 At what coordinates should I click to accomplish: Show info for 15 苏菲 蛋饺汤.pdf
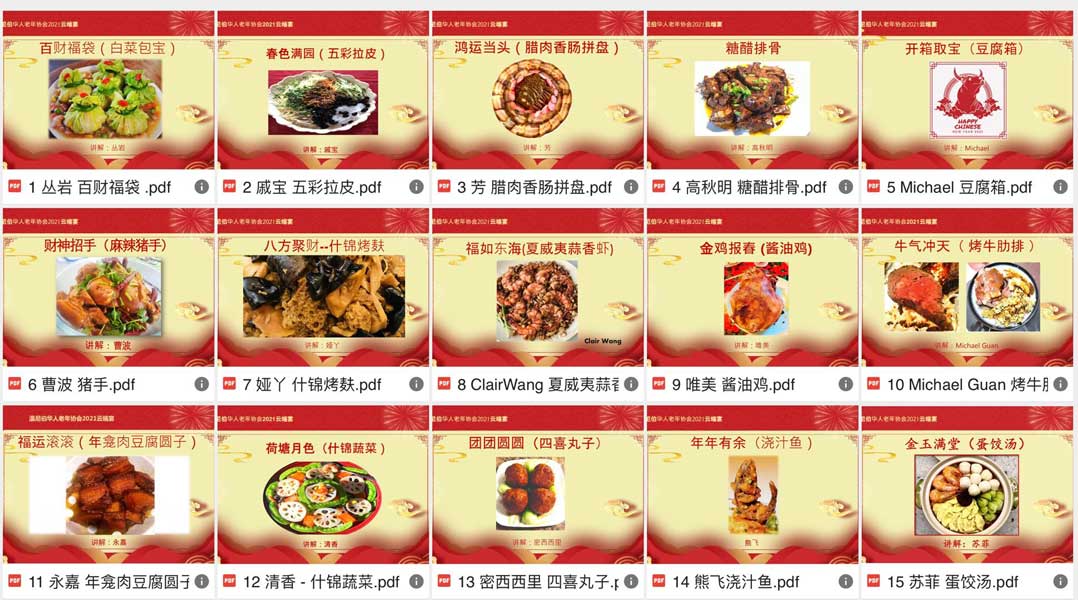[x=1061, y=581]
